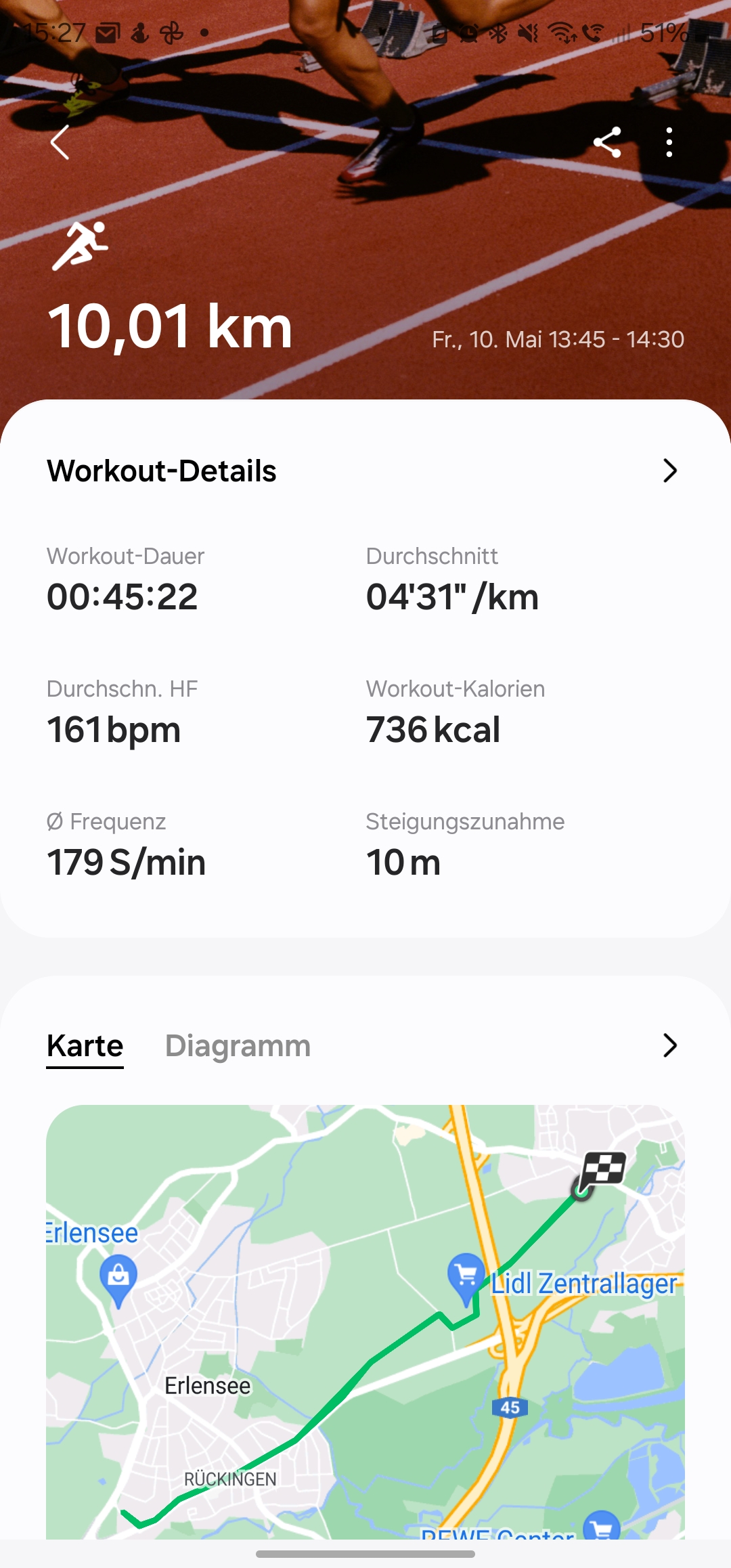
Task: Expand the map section with its chevron
Action: pyautogui.click(x=669, y=1045)
